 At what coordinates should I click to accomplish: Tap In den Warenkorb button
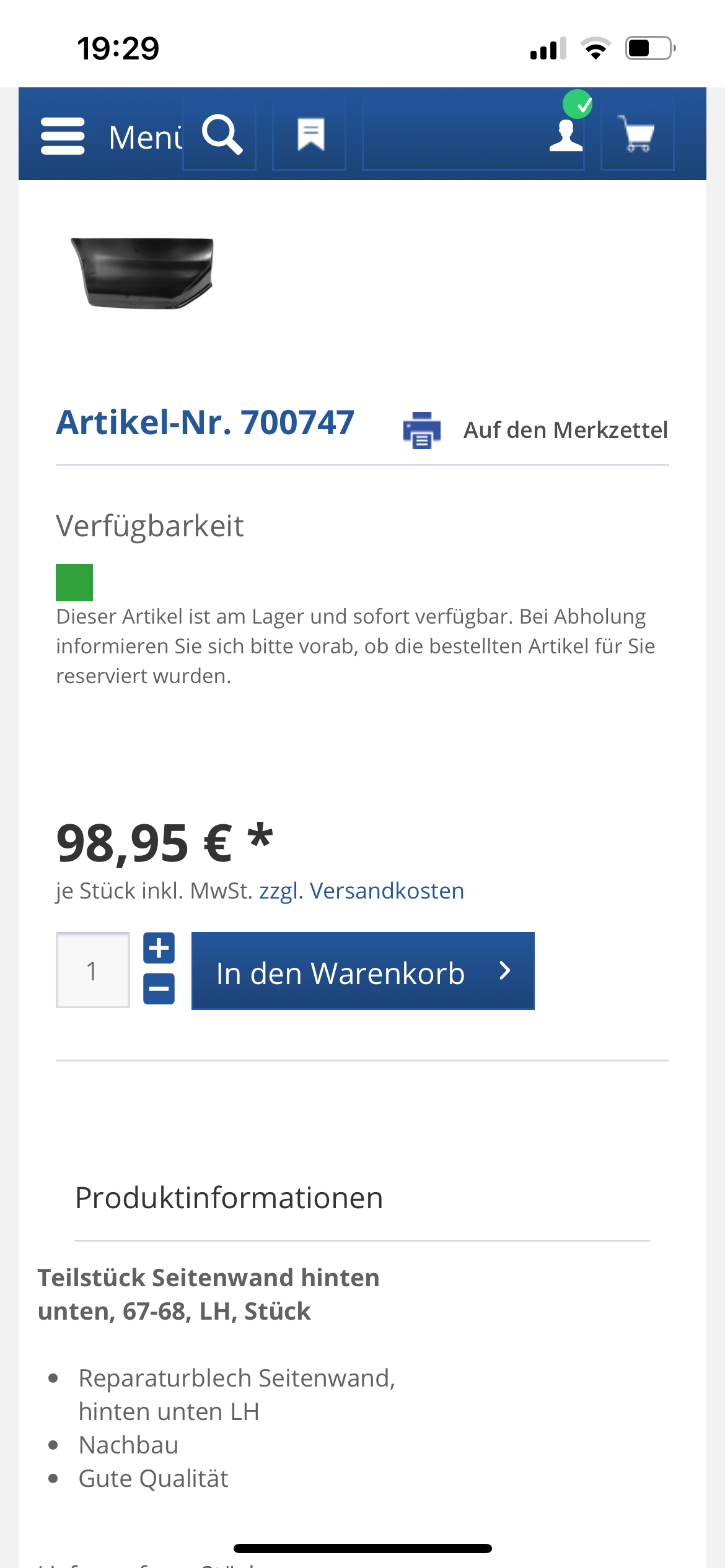tap(363, 971)
